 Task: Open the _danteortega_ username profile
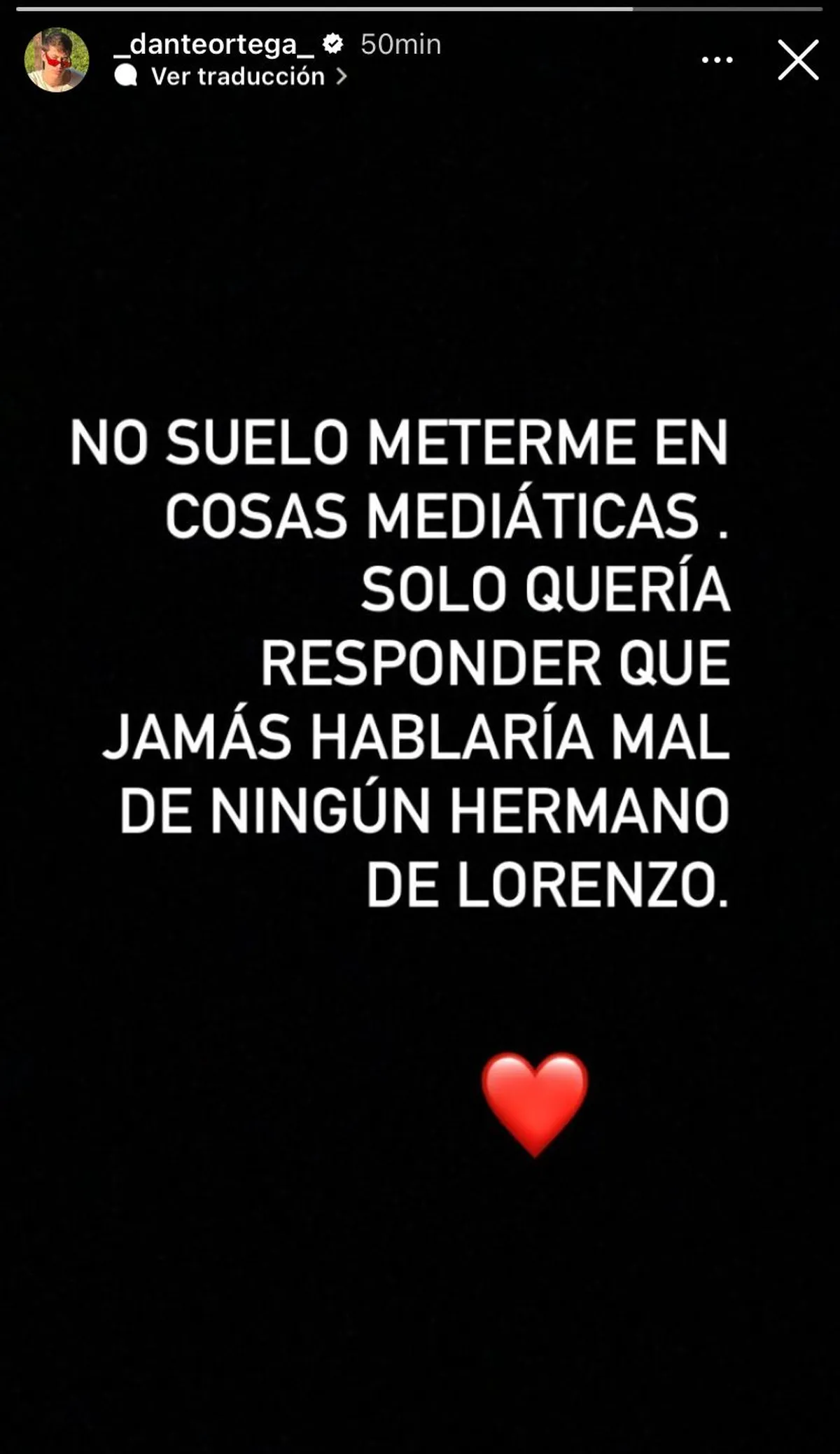coord(214,44)
